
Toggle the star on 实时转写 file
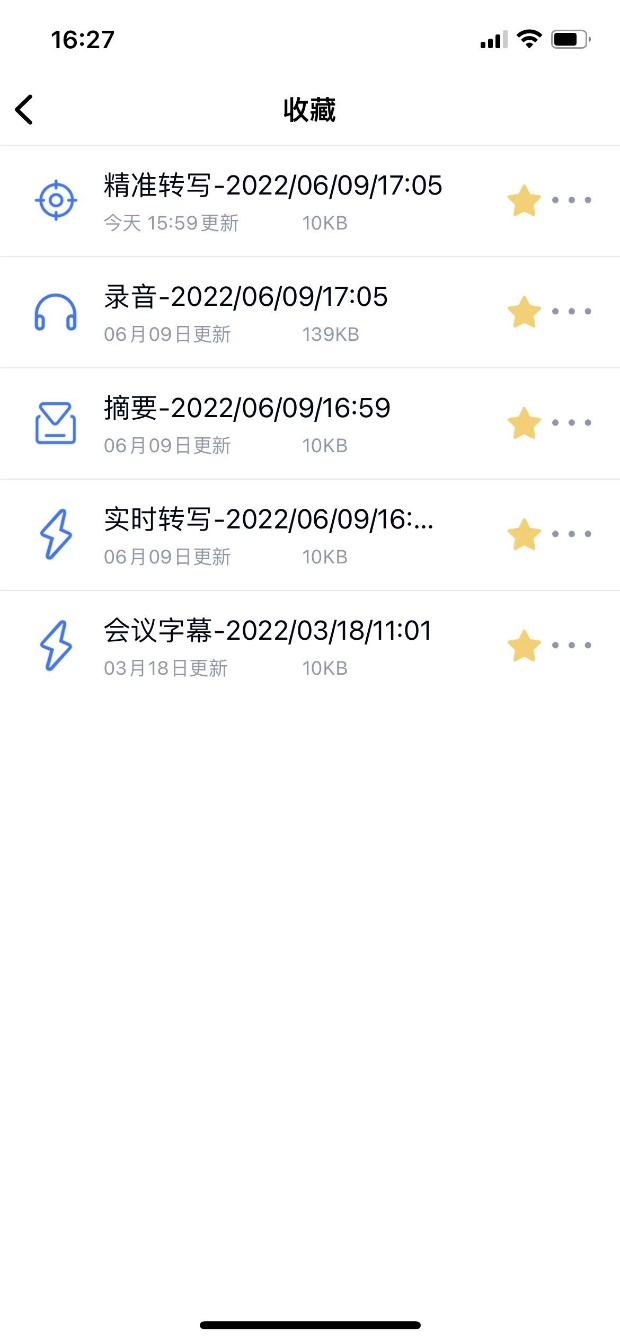click(x=524, y=534)
